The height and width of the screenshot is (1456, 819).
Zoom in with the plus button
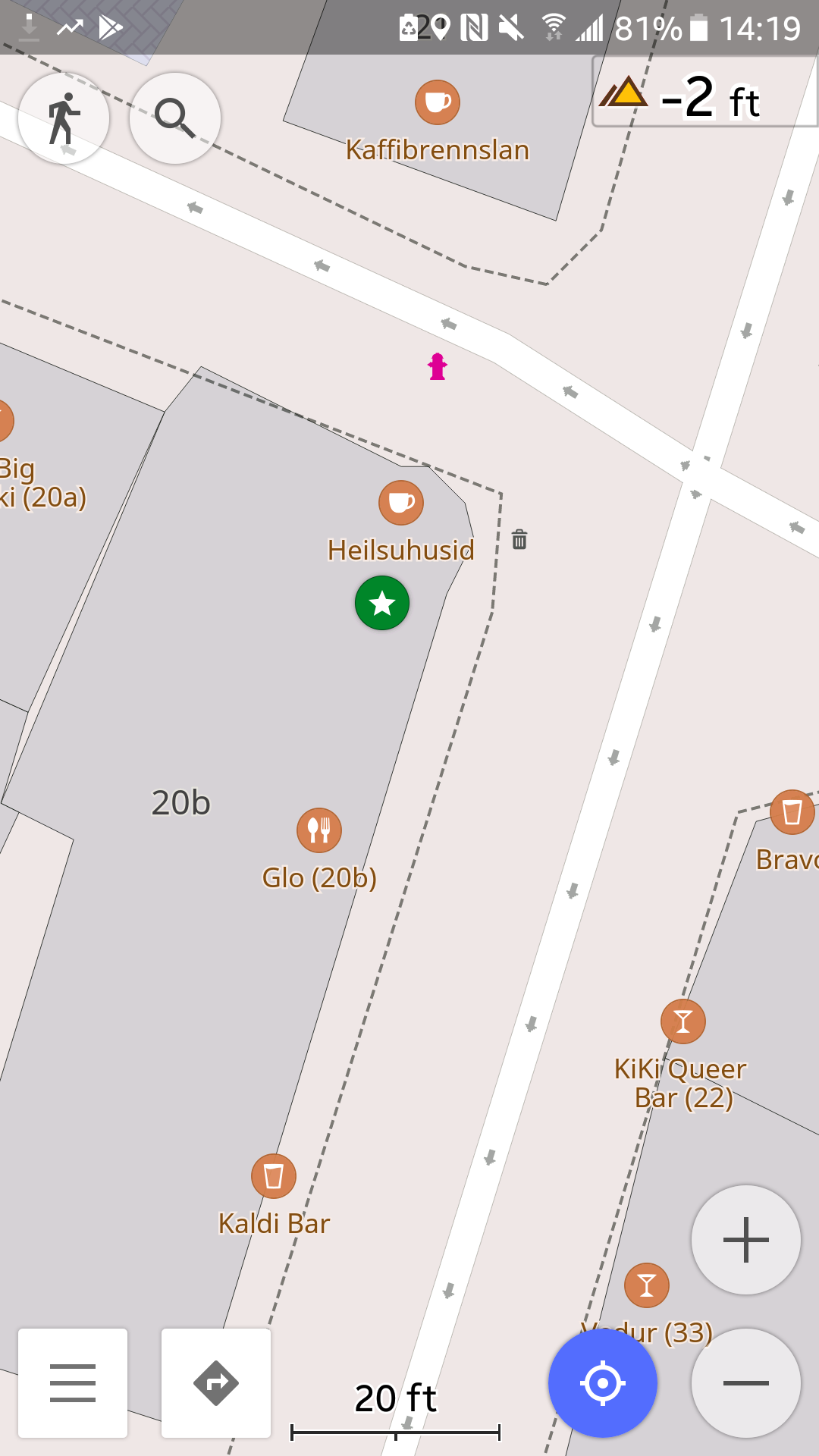(x=746, y=1240)
